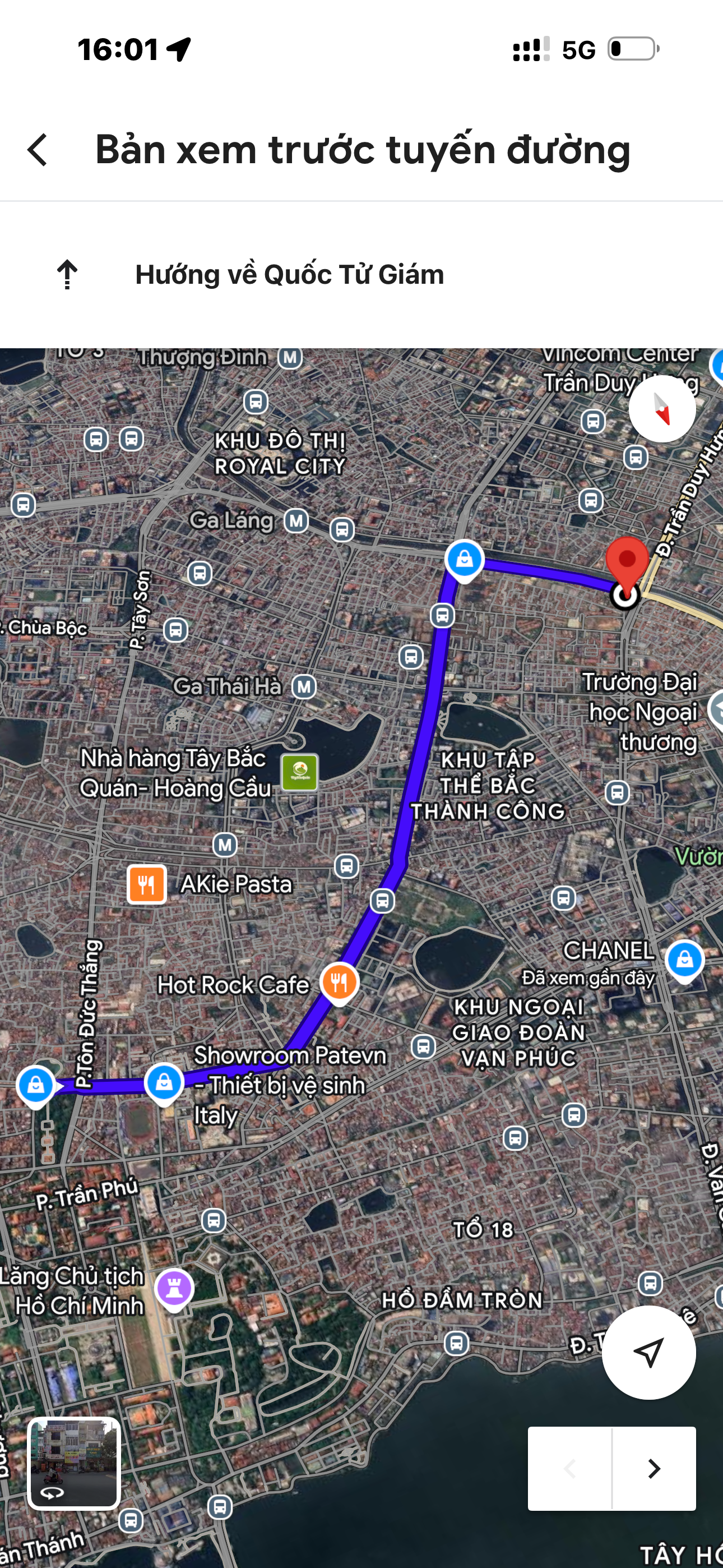Open the AKie Pasta restaurant marker

pyautogui.click(x=147, y=884)
